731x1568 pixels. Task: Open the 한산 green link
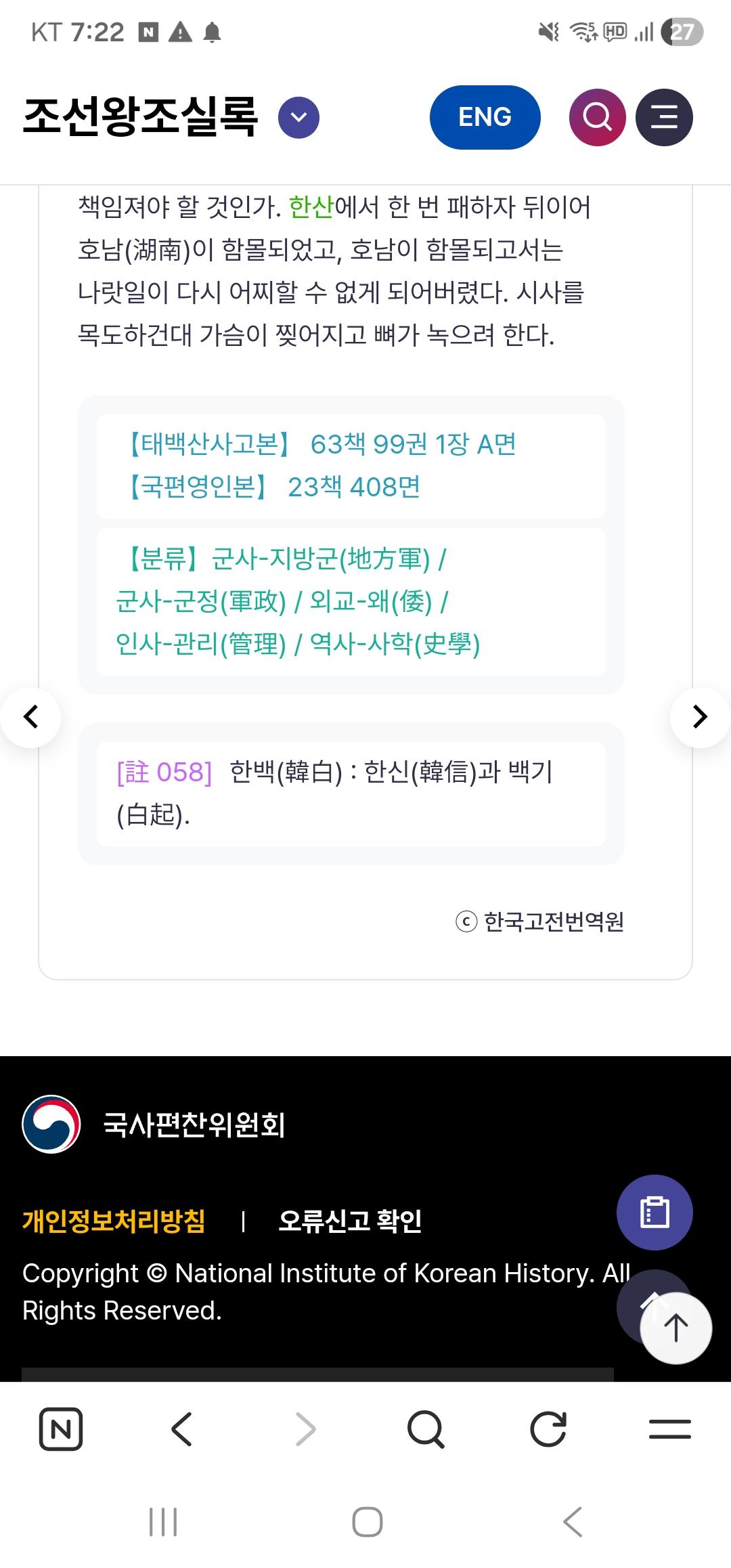pos(311,207)
